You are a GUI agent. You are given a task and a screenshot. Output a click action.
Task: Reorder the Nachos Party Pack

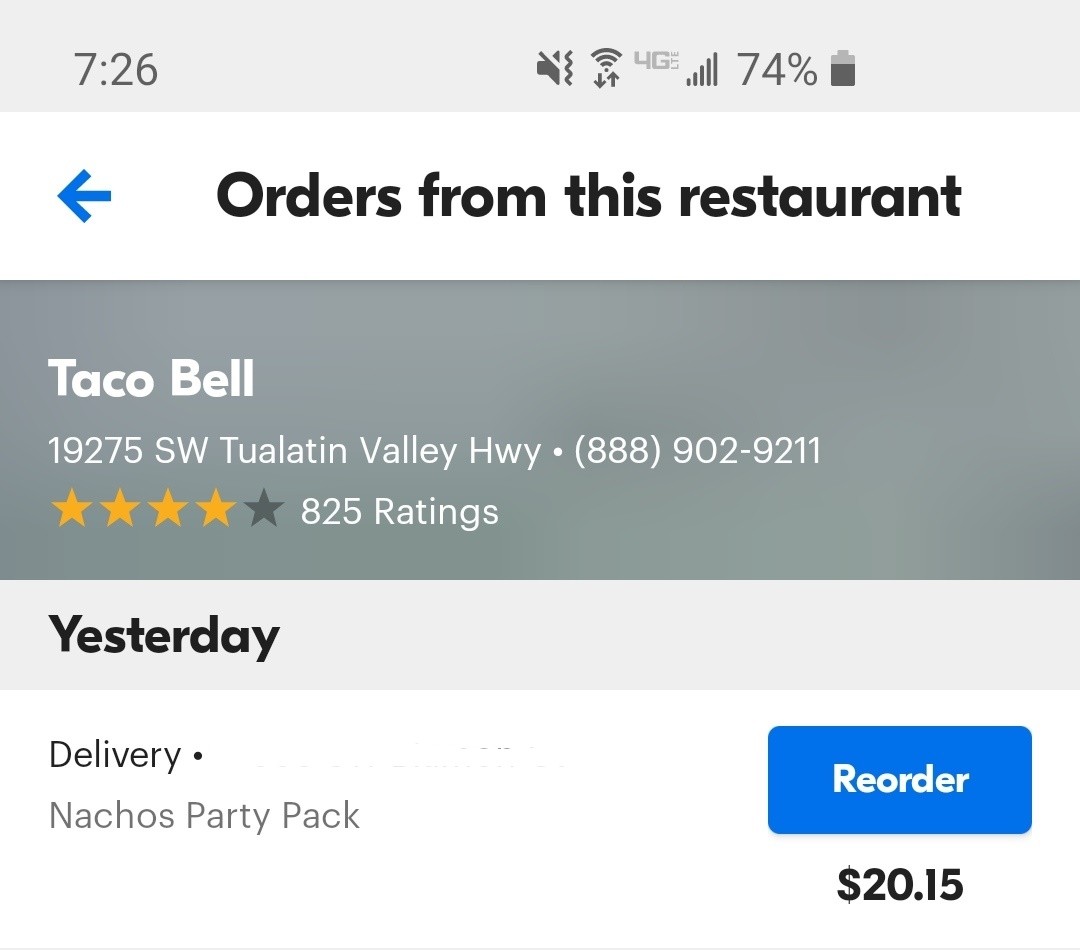click(900, 779)
